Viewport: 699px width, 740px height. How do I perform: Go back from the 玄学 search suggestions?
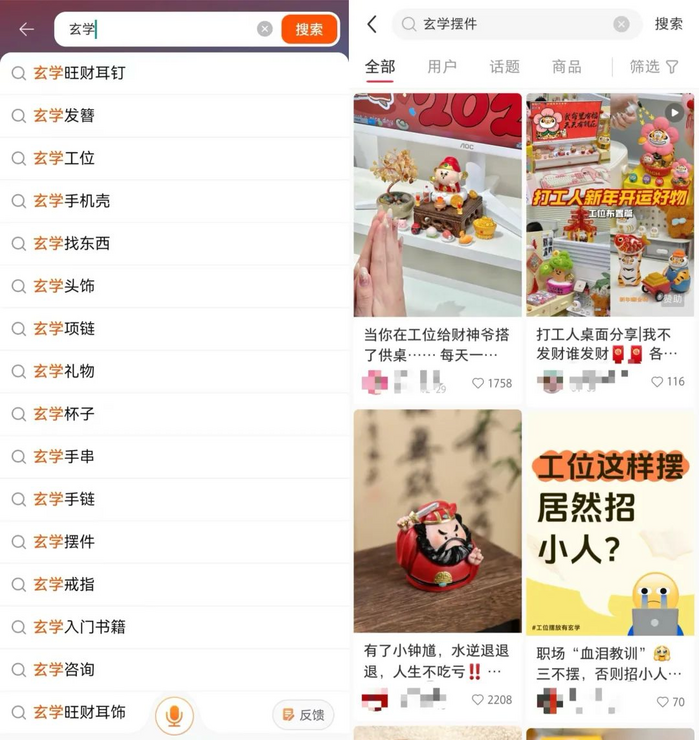(x=26, y=29)
